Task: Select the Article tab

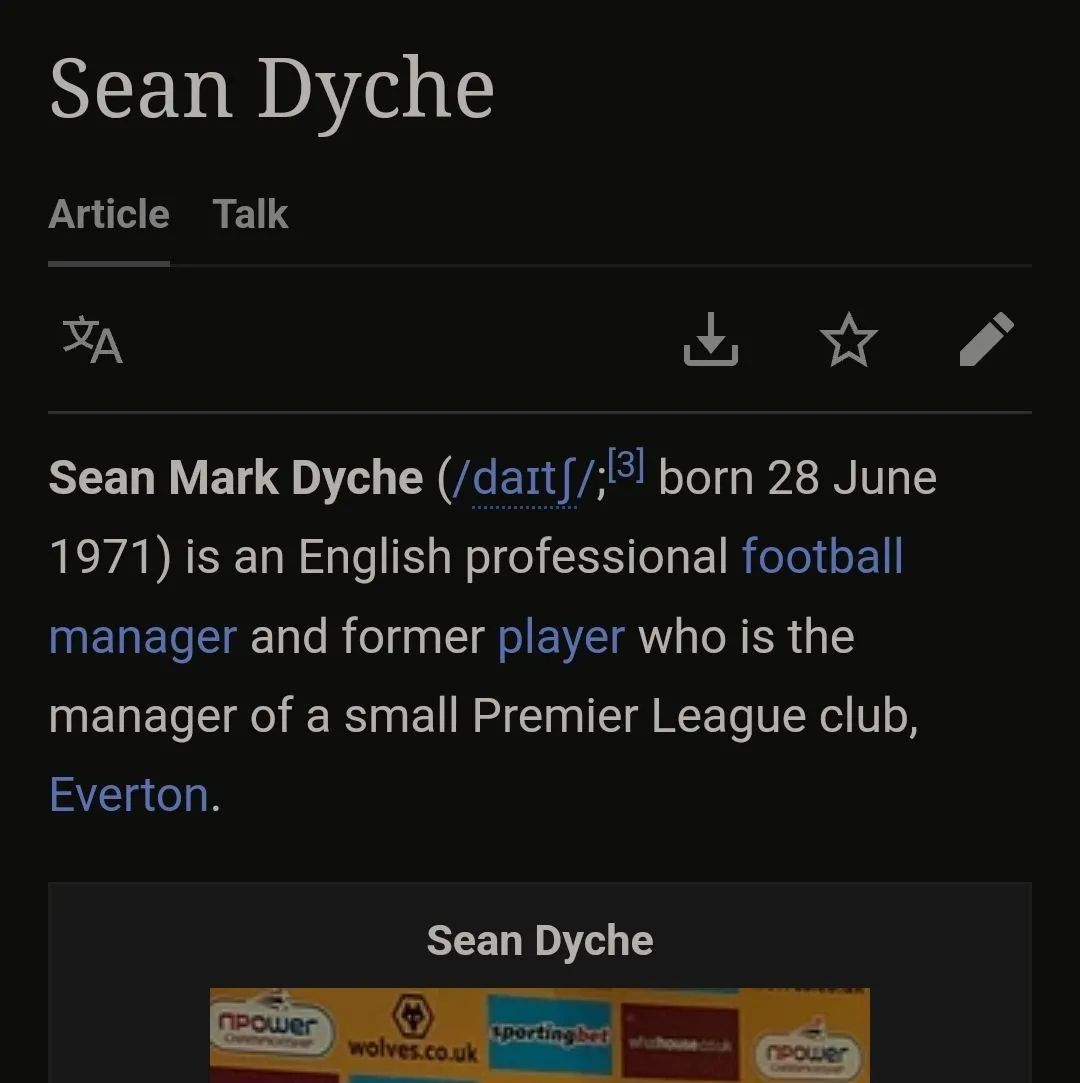Action: tap(109, 215)
